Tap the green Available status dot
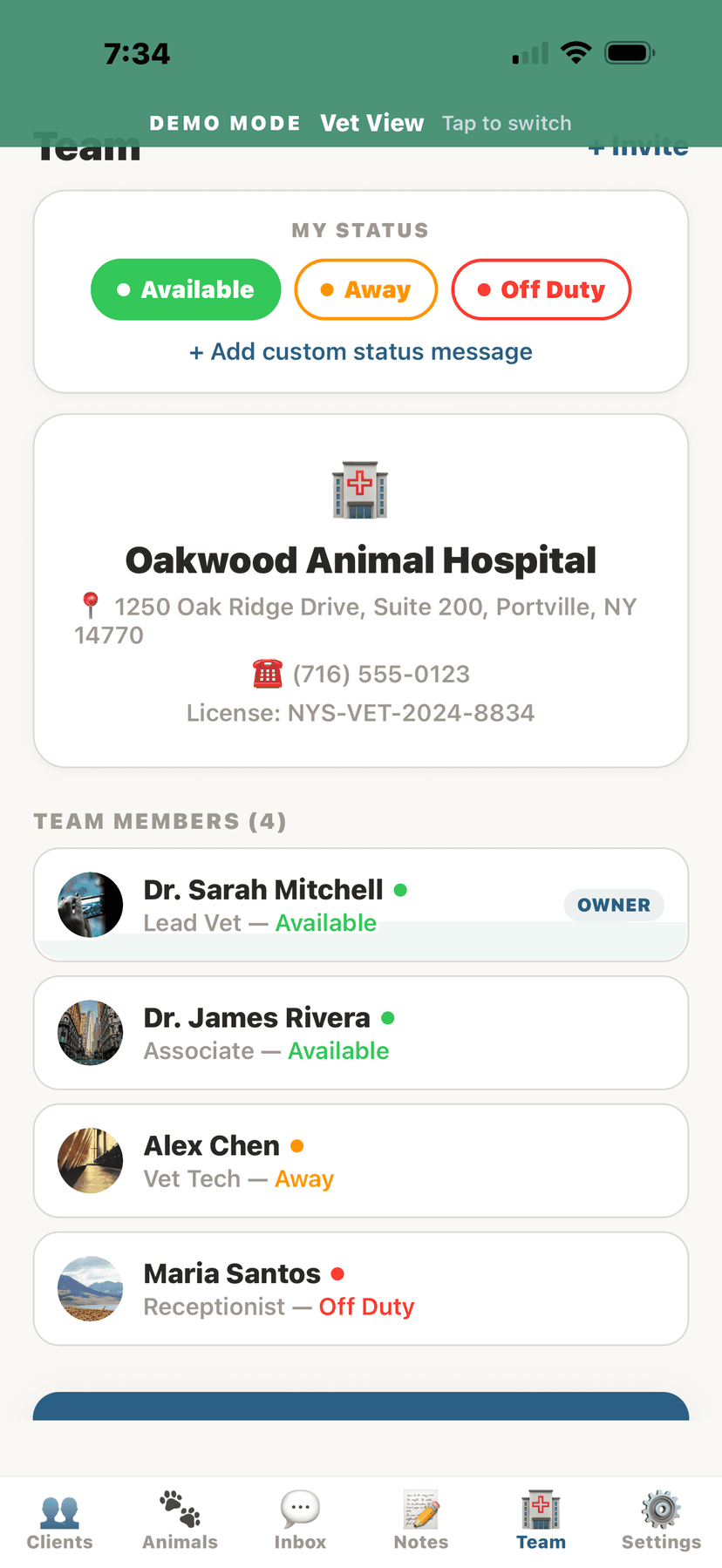The height and width of the screenshot is (1568, 722). click(400, 889)
